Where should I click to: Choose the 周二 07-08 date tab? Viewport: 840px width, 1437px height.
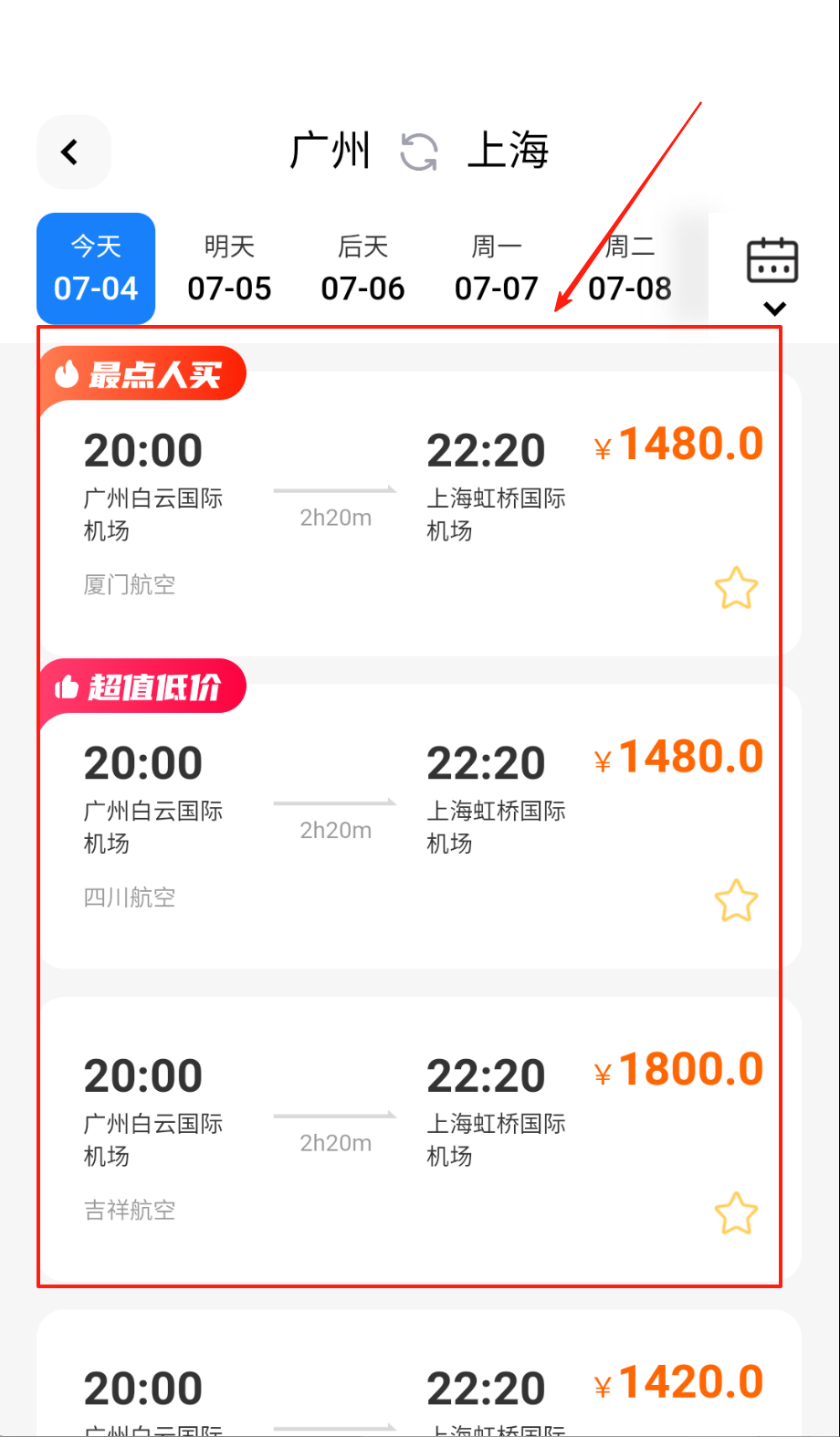coord(630,268)
